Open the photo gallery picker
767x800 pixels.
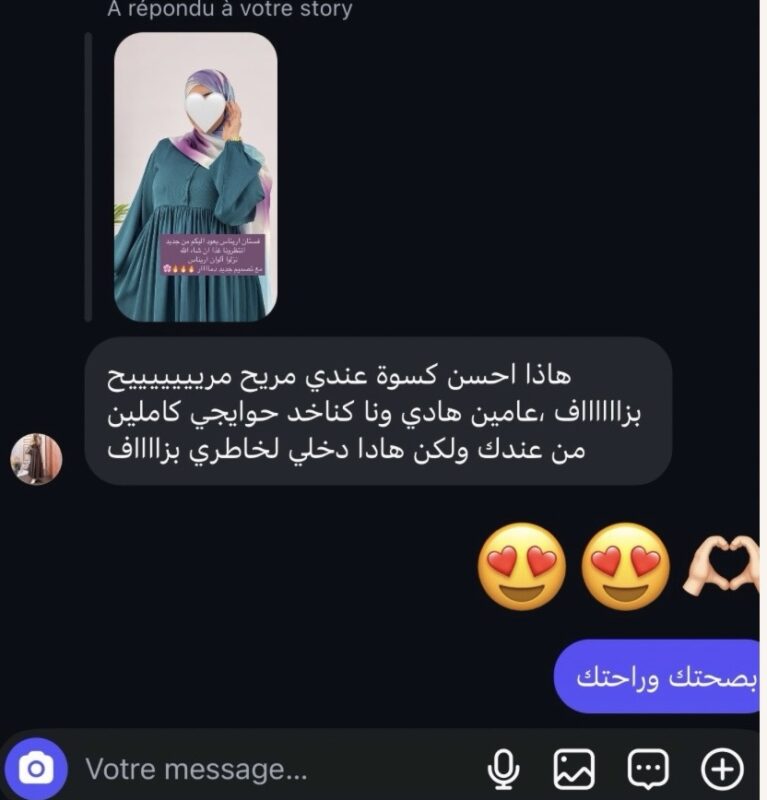[x=574, y=769]
